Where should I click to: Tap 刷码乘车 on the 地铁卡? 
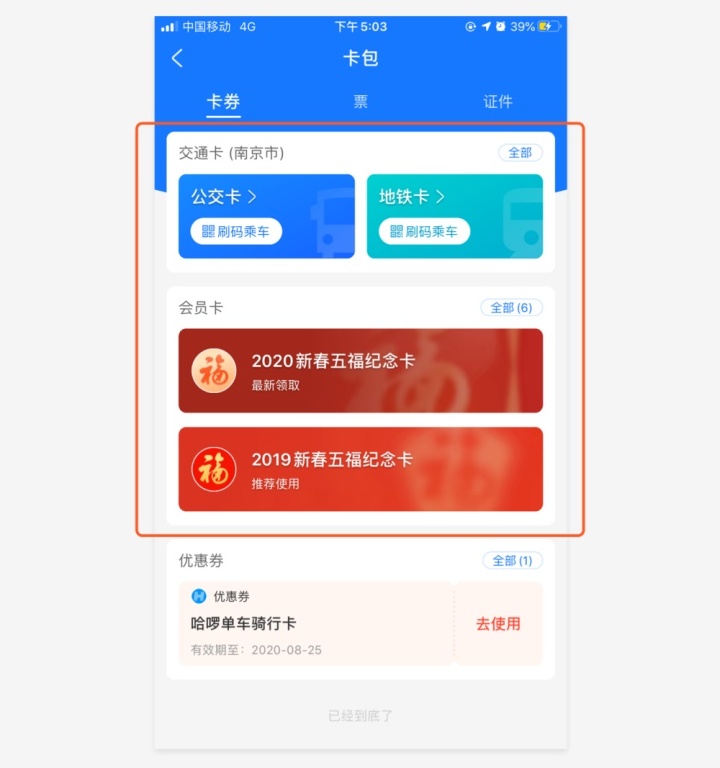424,232
